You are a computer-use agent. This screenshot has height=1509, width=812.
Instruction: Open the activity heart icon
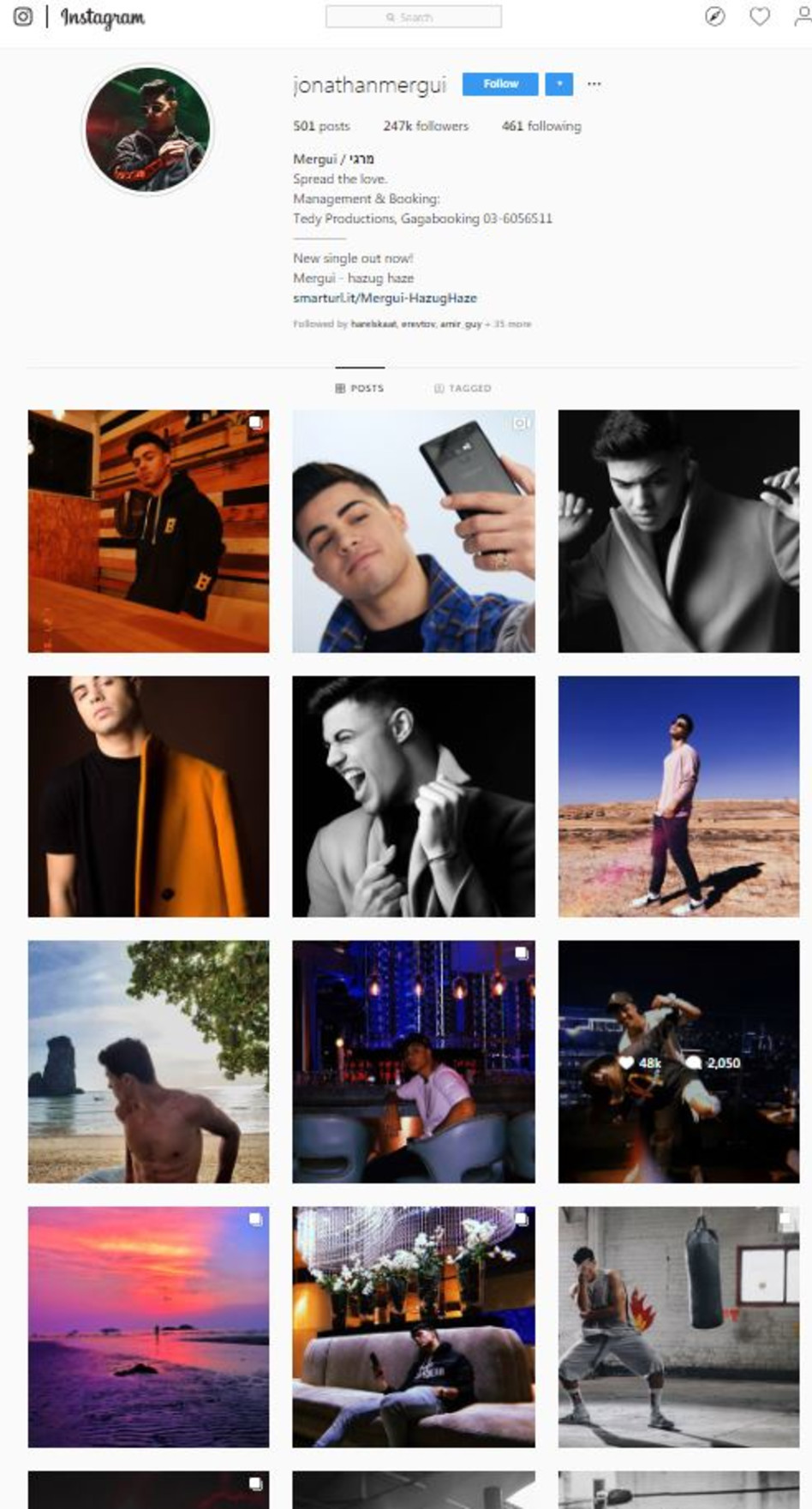[x=760, y=16]
